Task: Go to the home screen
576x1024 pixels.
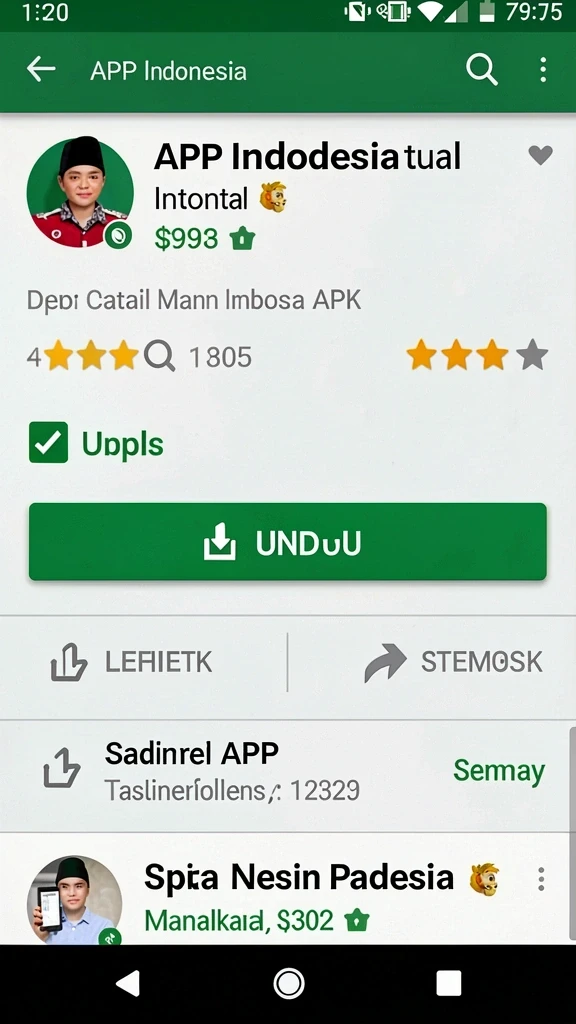Action: pyautogui.click(x=289, y=983)
